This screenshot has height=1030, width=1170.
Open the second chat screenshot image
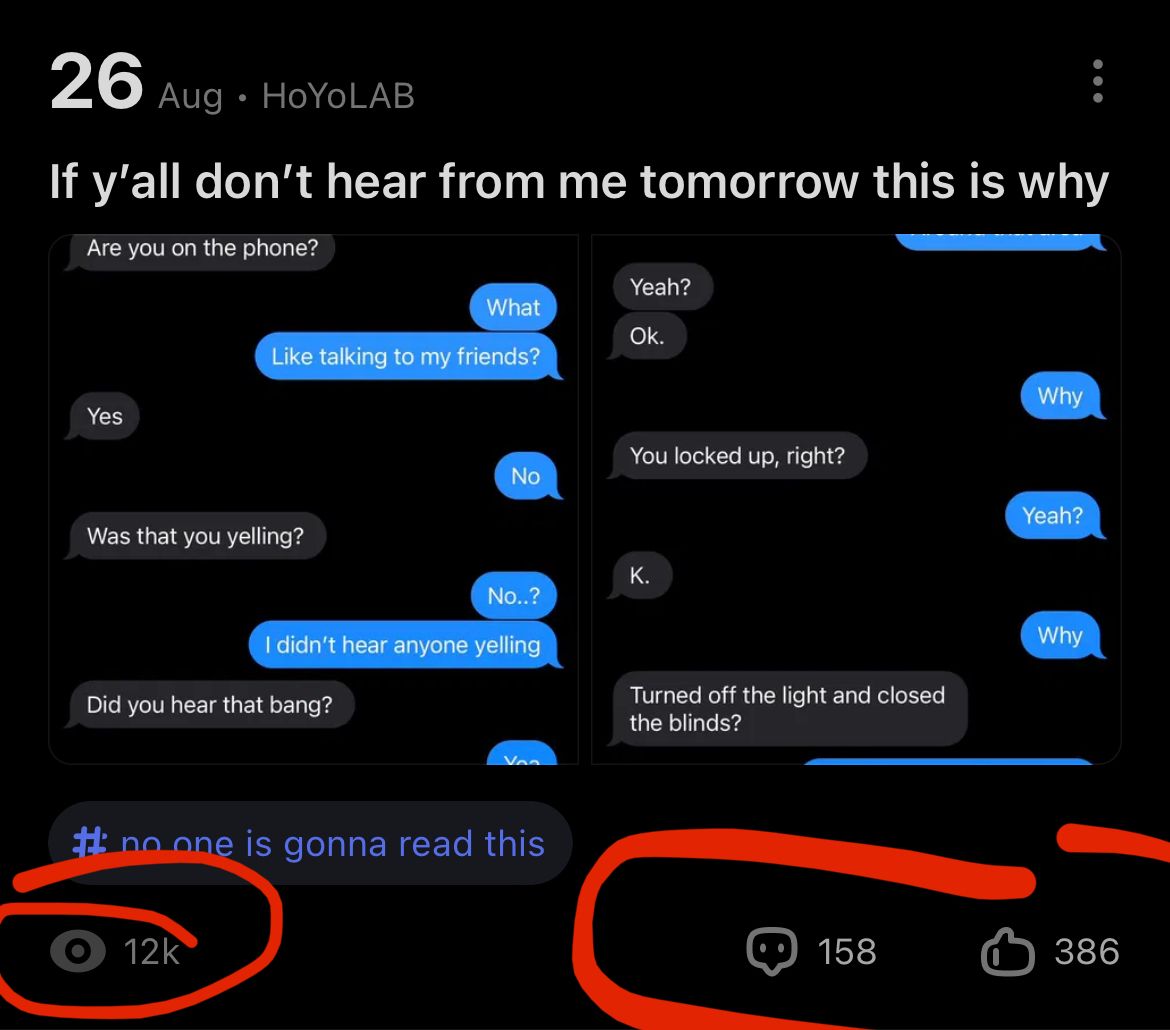(856, 499)
